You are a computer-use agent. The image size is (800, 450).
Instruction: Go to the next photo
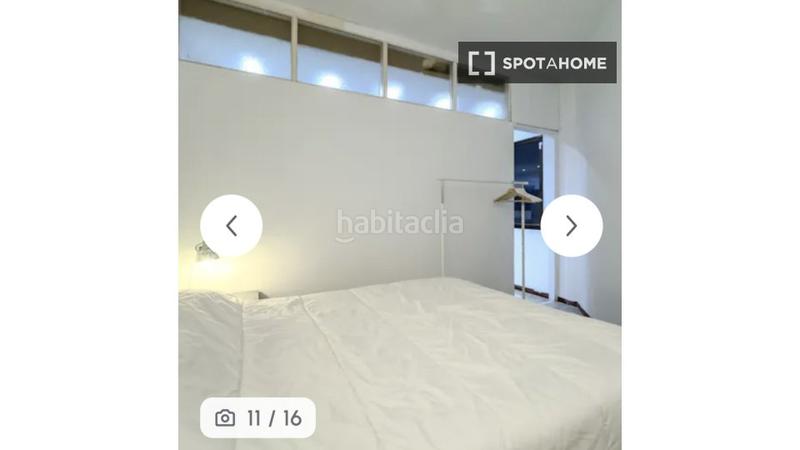click(571, 226)
